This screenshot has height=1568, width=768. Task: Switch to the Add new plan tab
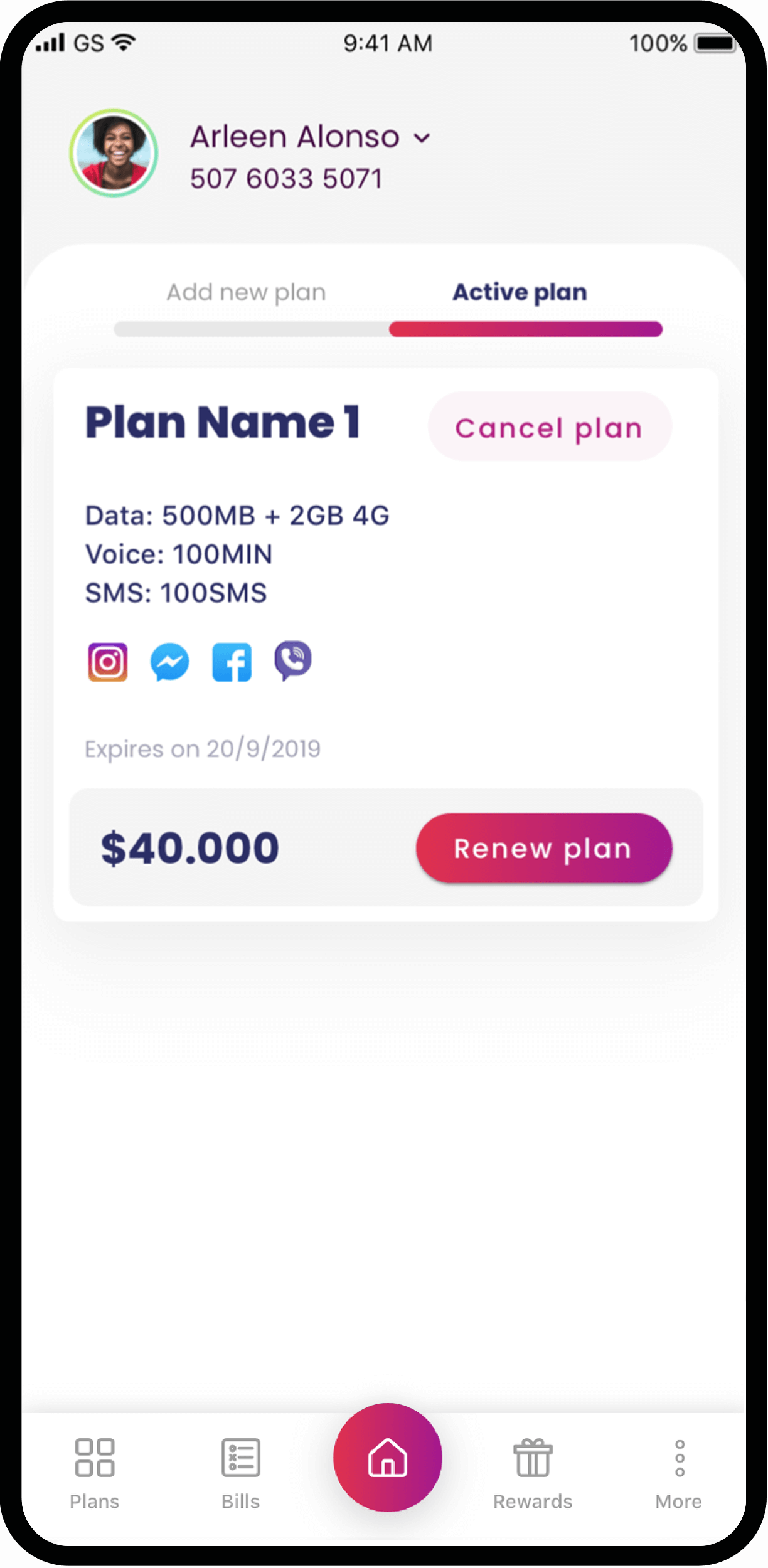(246, 293)
